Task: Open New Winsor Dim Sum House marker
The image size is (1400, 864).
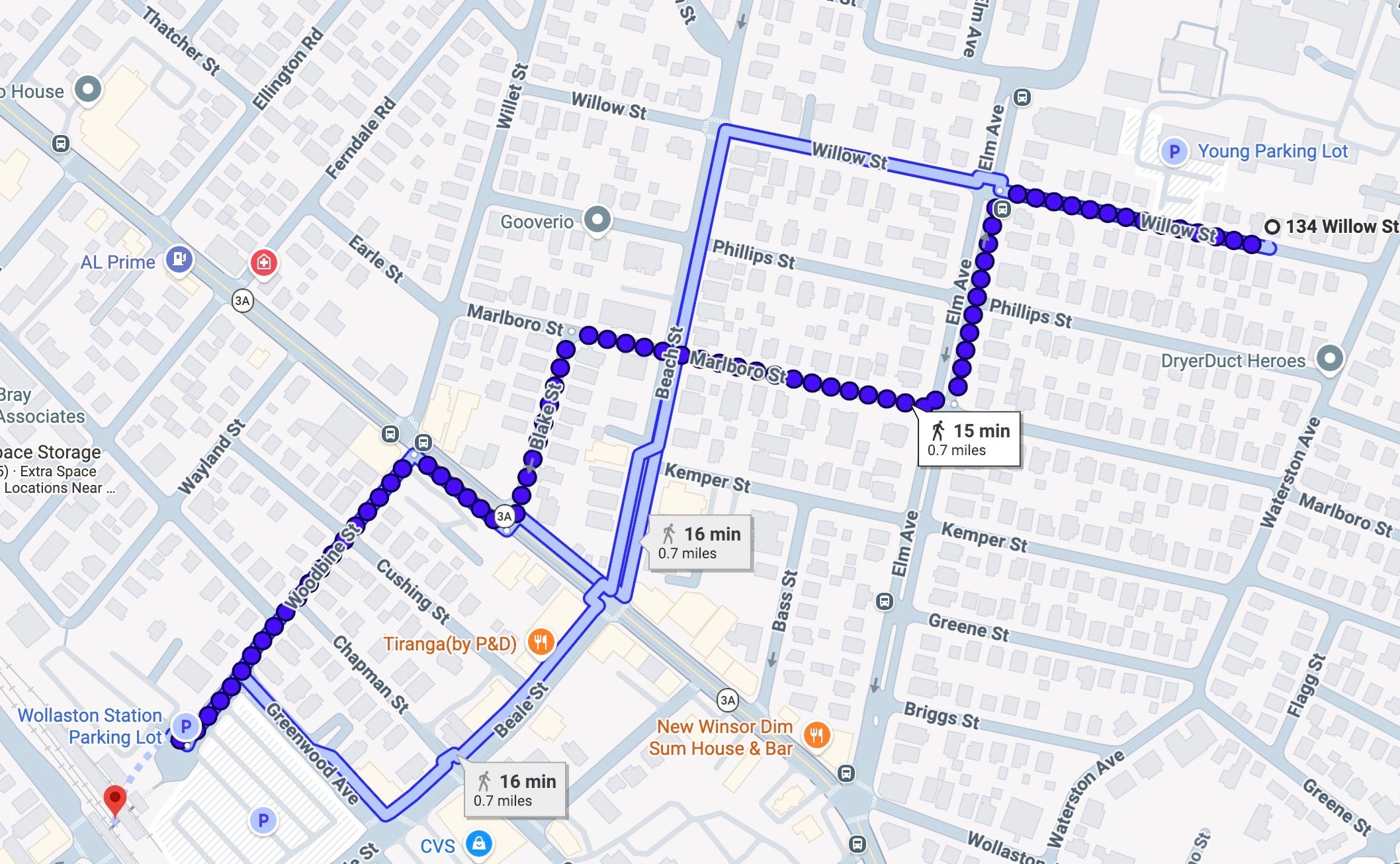Action: click(816, 735)
